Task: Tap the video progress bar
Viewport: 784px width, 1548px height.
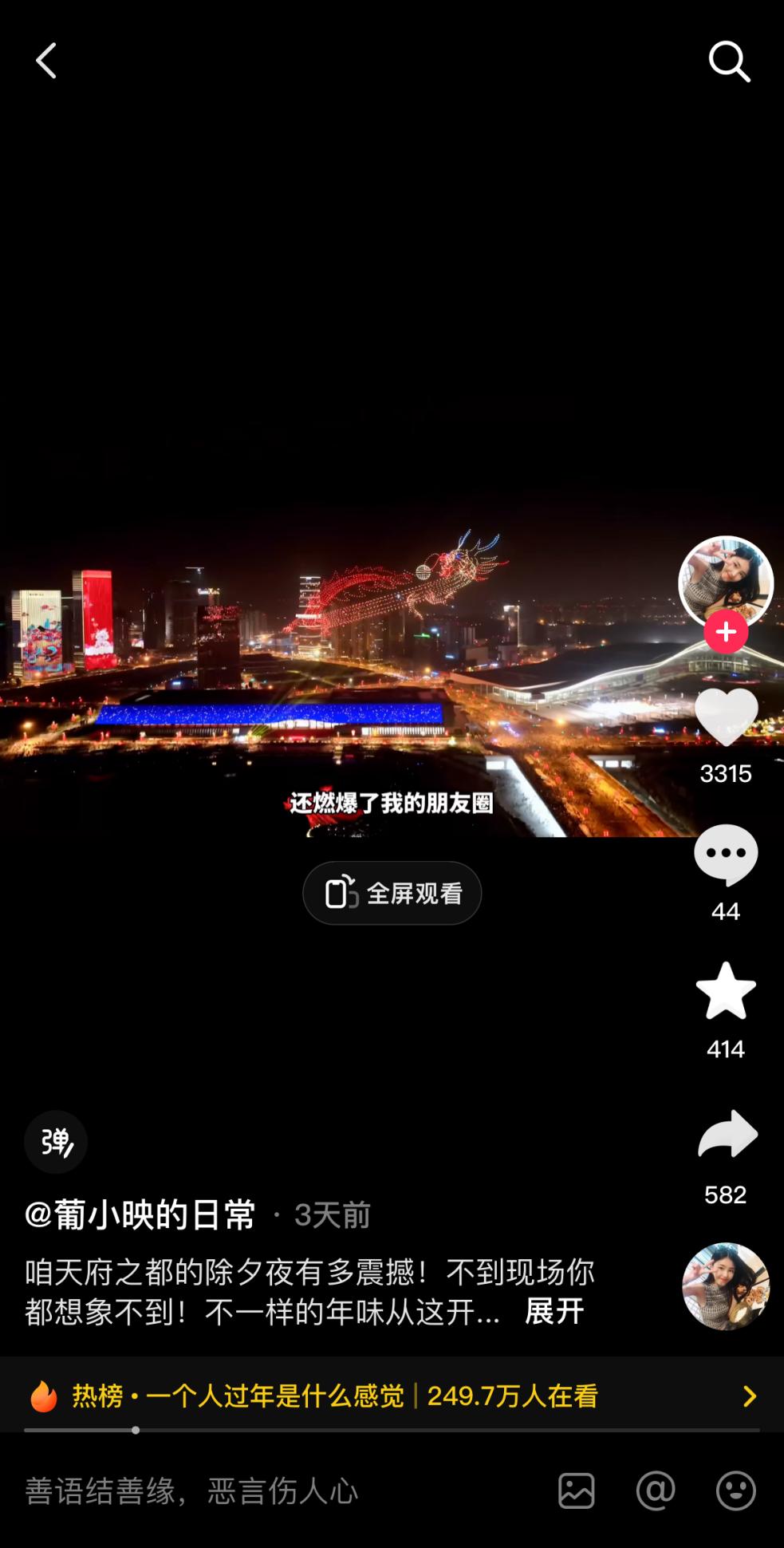Action: point(392,1430)
